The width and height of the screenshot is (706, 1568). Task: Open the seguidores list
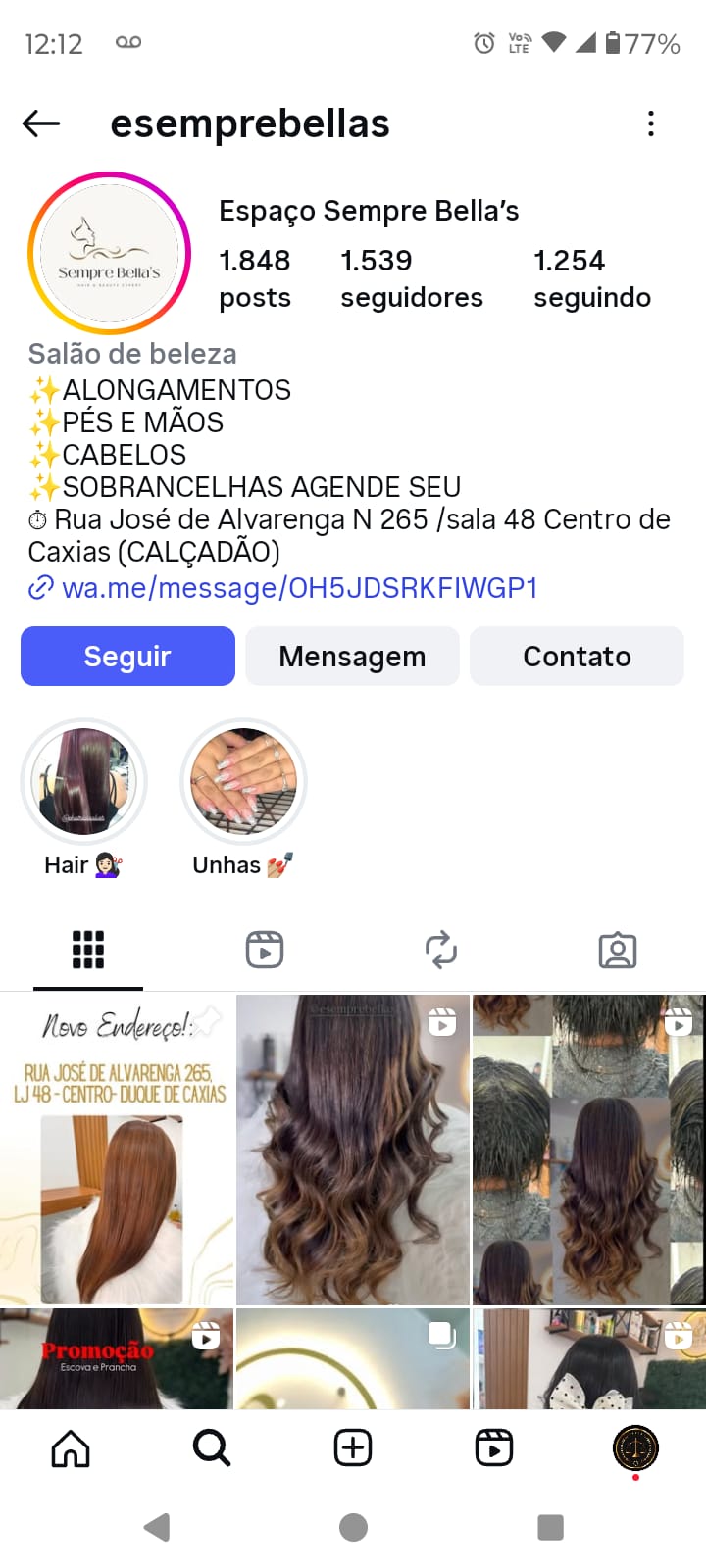point(411,278)
